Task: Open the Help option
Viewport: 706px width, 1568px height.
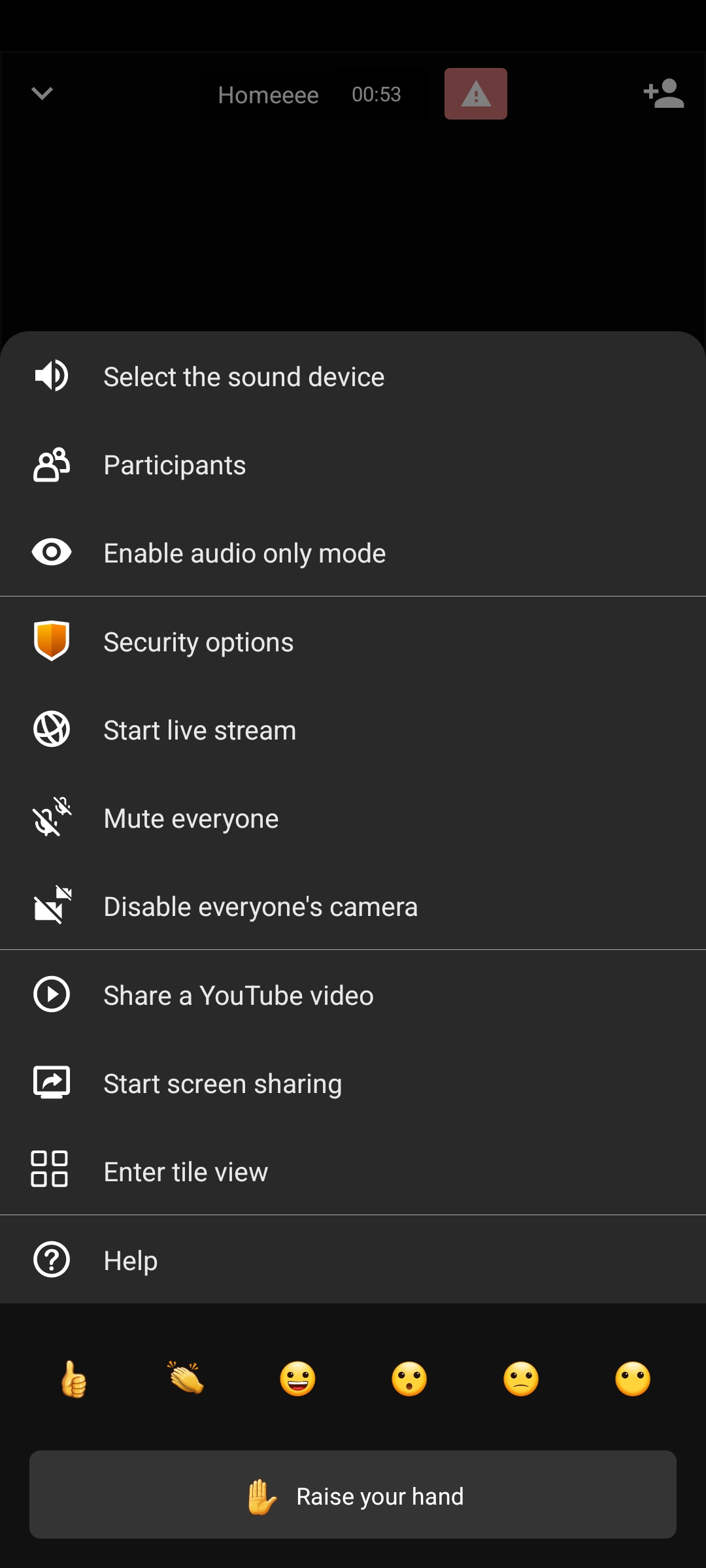Action: tap(130, 1260)
